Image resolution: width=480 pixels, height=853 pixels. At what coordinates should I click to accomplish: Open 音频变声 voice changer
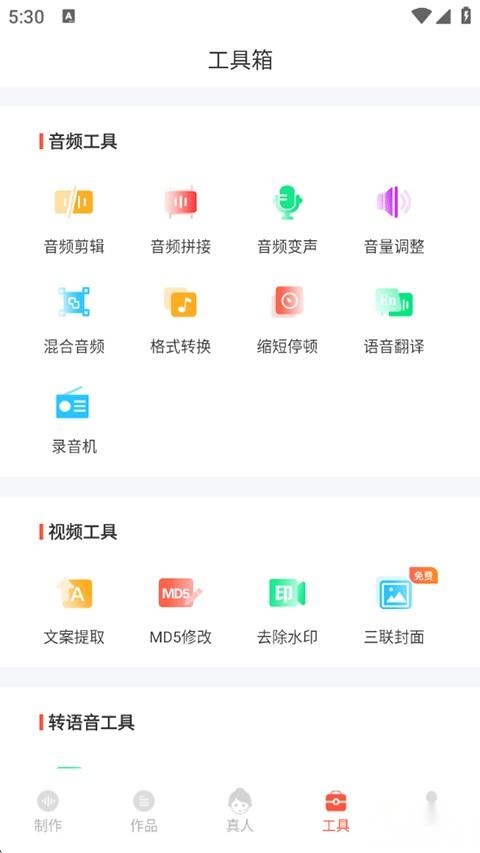coord(287,220)
